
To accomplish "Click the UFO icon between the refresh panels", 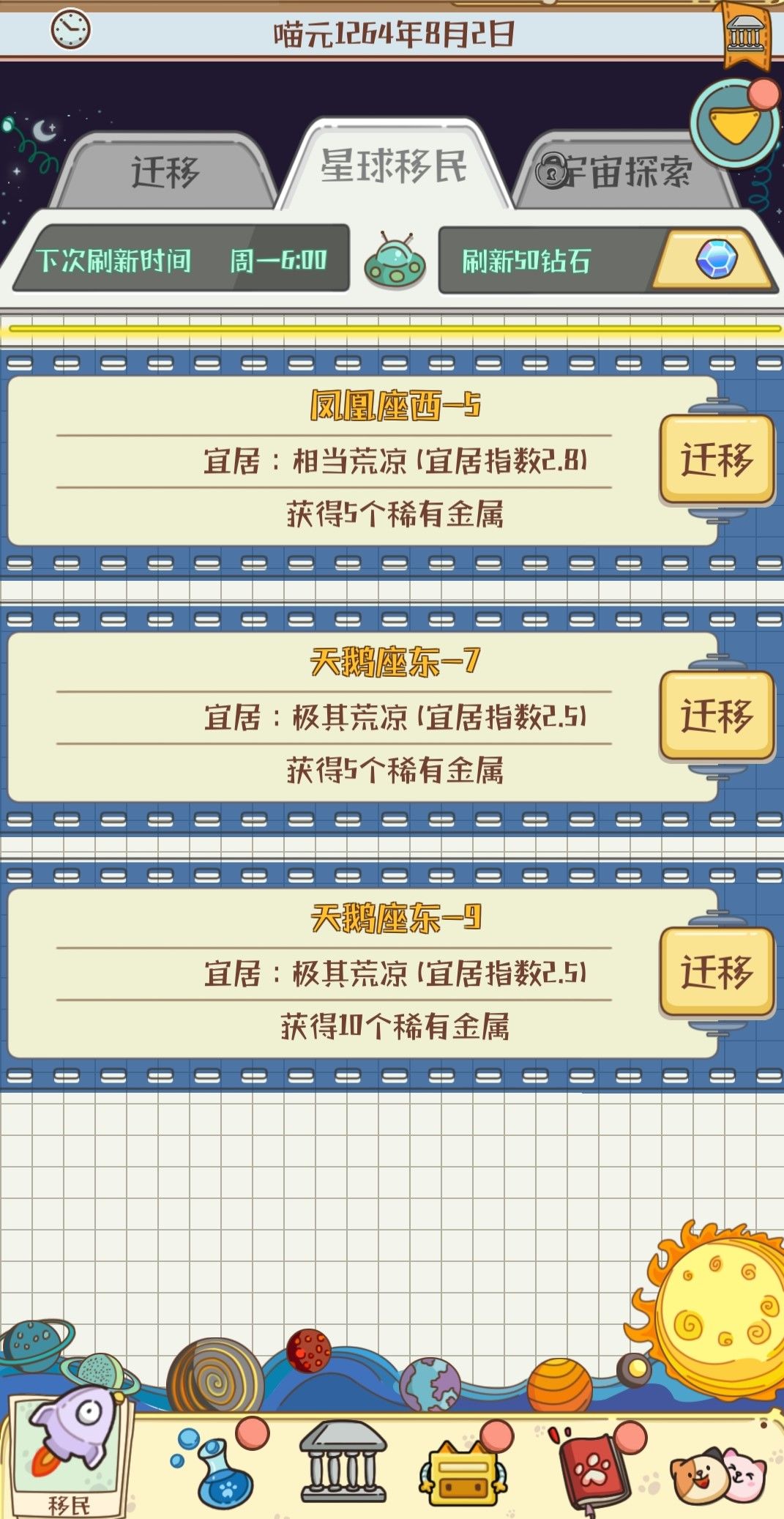I will point(395,260).
